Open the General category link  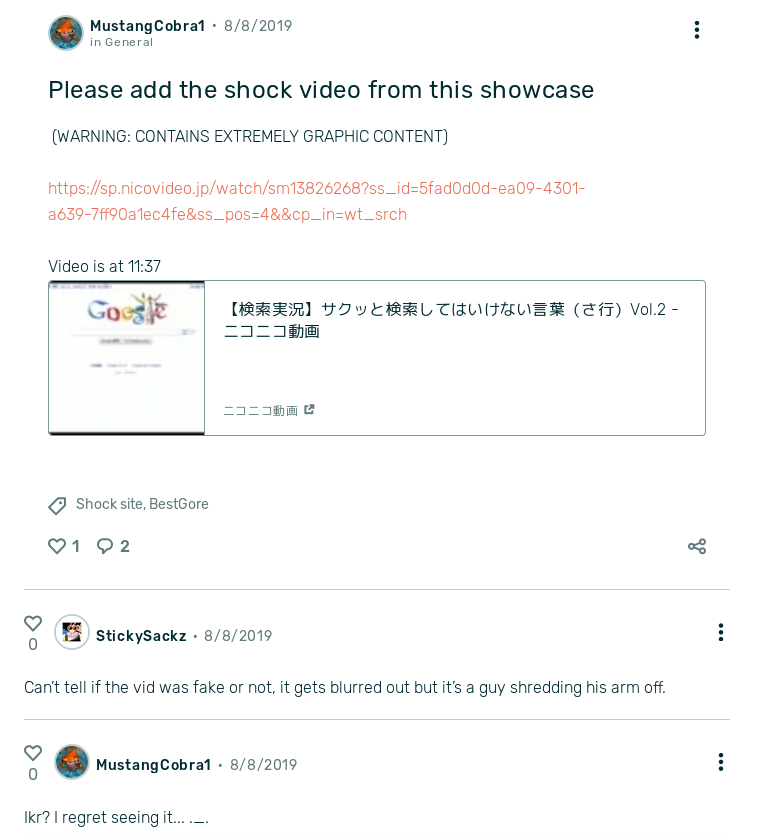[x=128, y=42]
